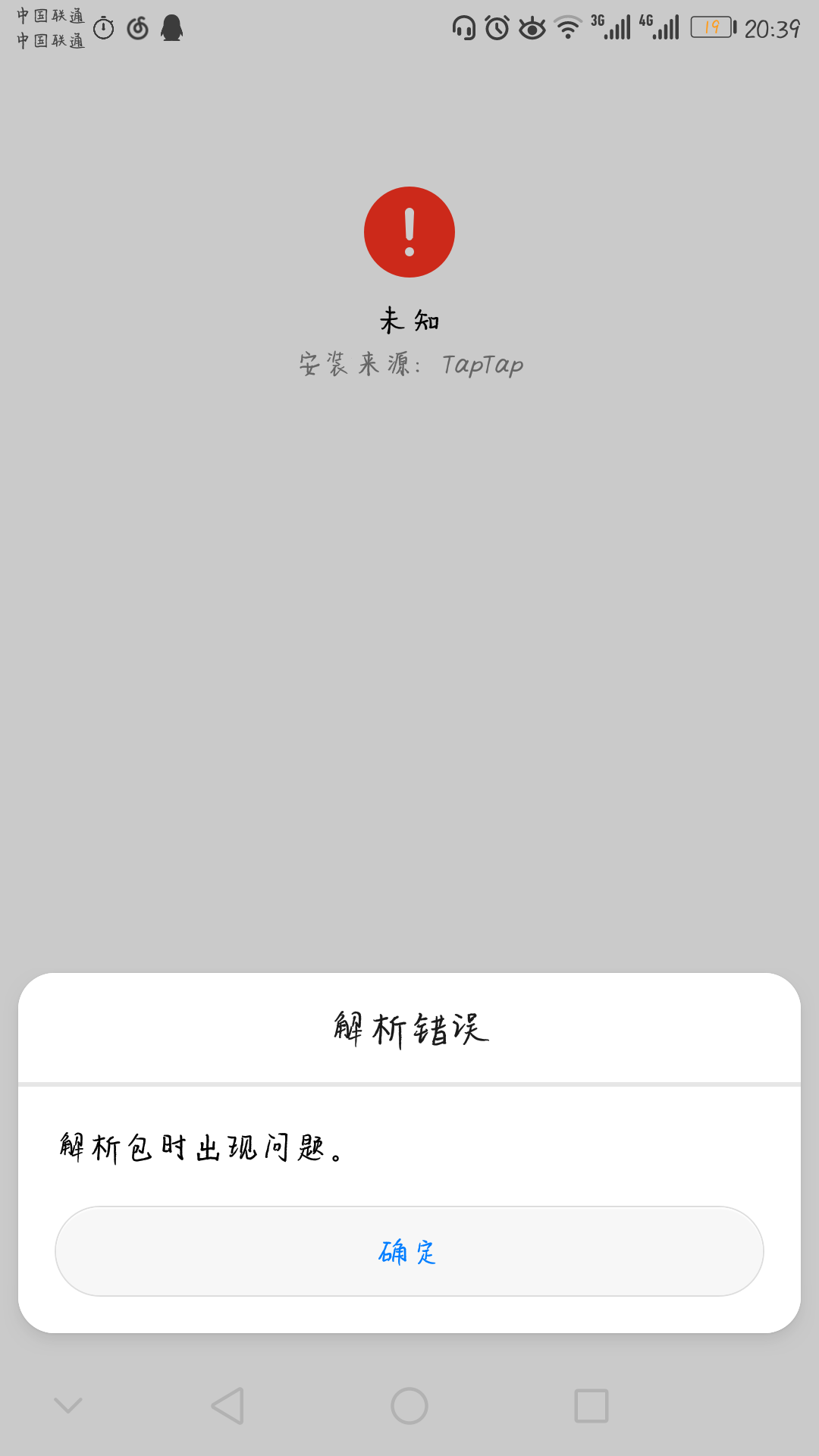Tap the 4G signal strength indicator
This screenshot has height=1456, width=819.
pos(664,27)
